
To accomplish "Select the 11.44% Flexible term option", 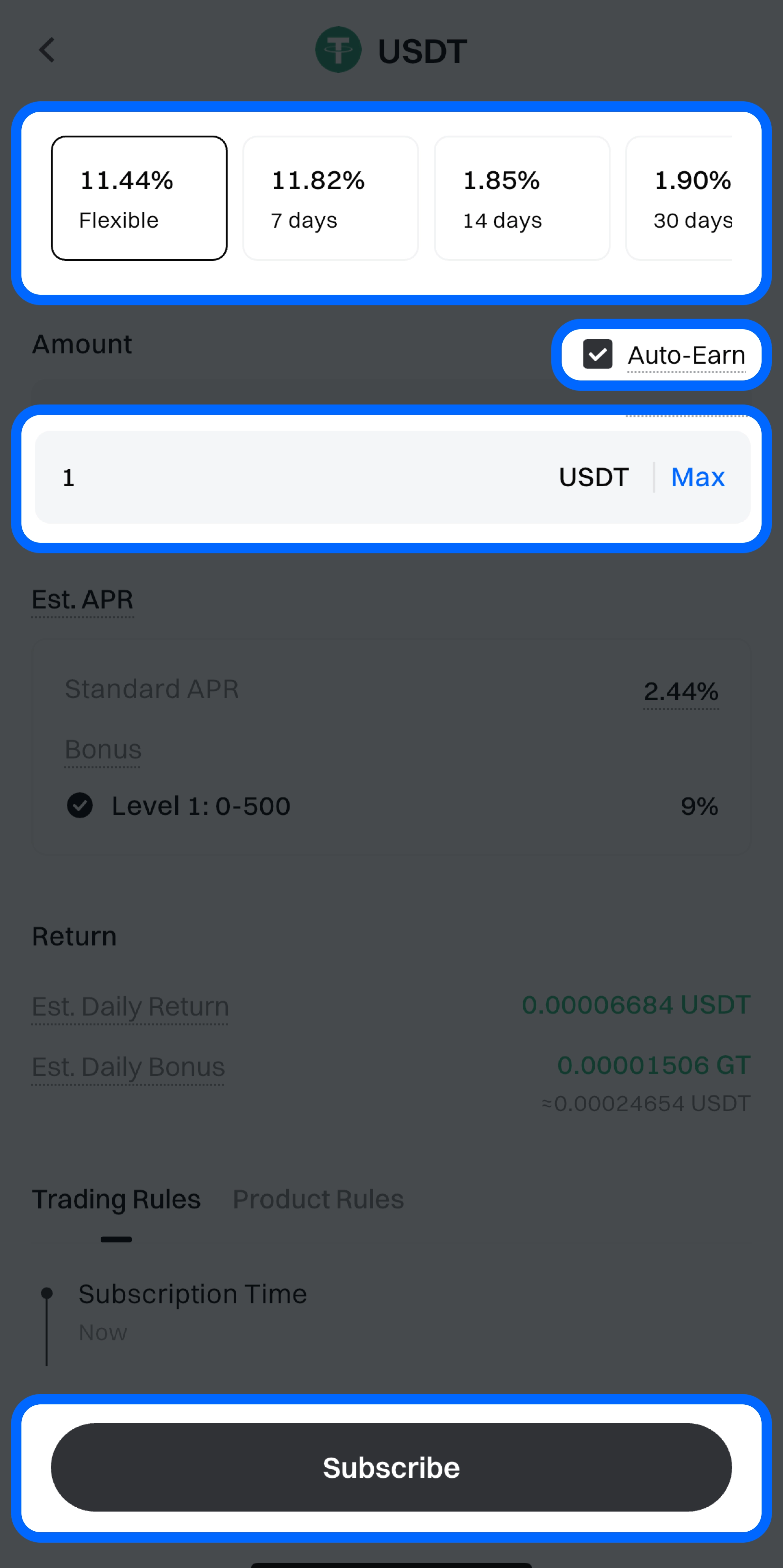I will (x=139, y=198).
